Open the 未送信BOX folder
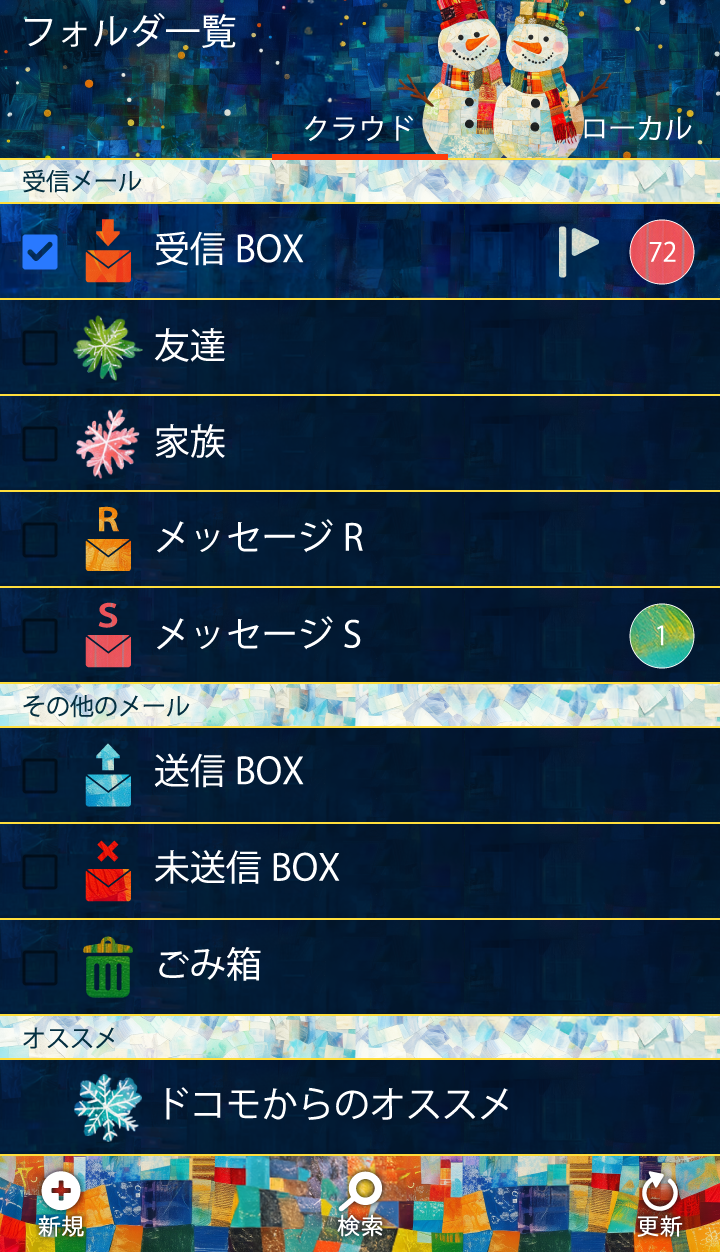 pos(247,869)
